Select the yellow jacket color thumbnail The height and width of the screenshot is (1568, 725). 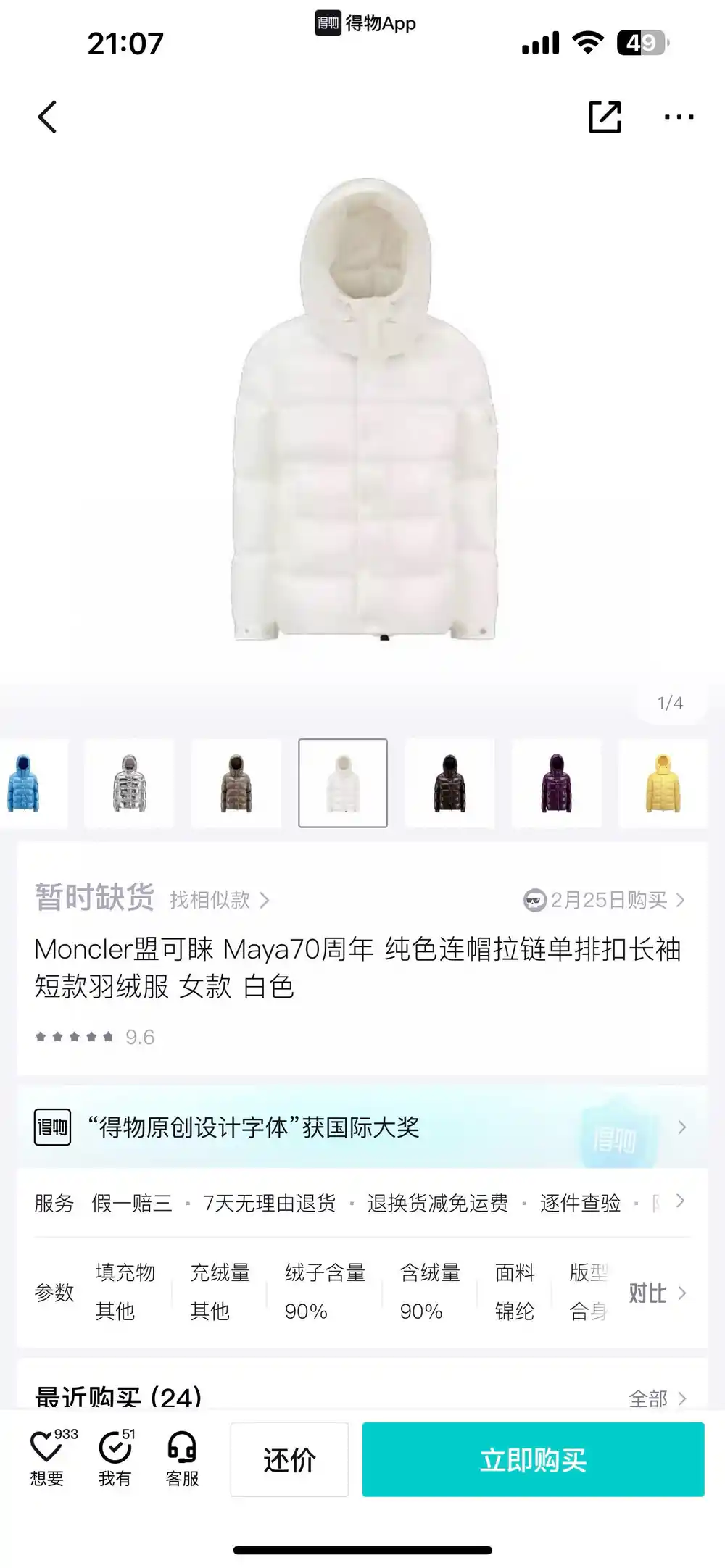tap(662, 783)
